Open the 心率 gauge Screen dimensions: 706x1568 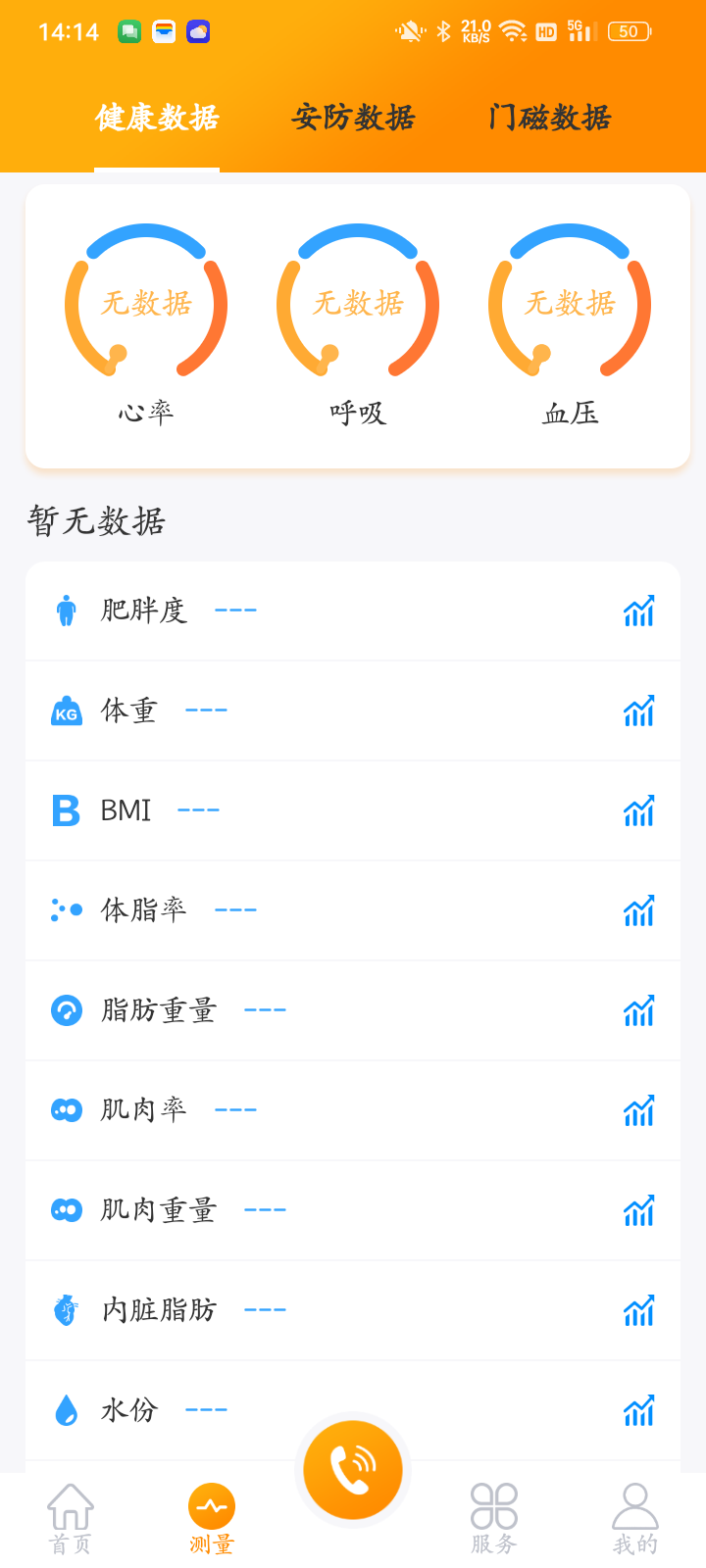click(x=146, y=304)
